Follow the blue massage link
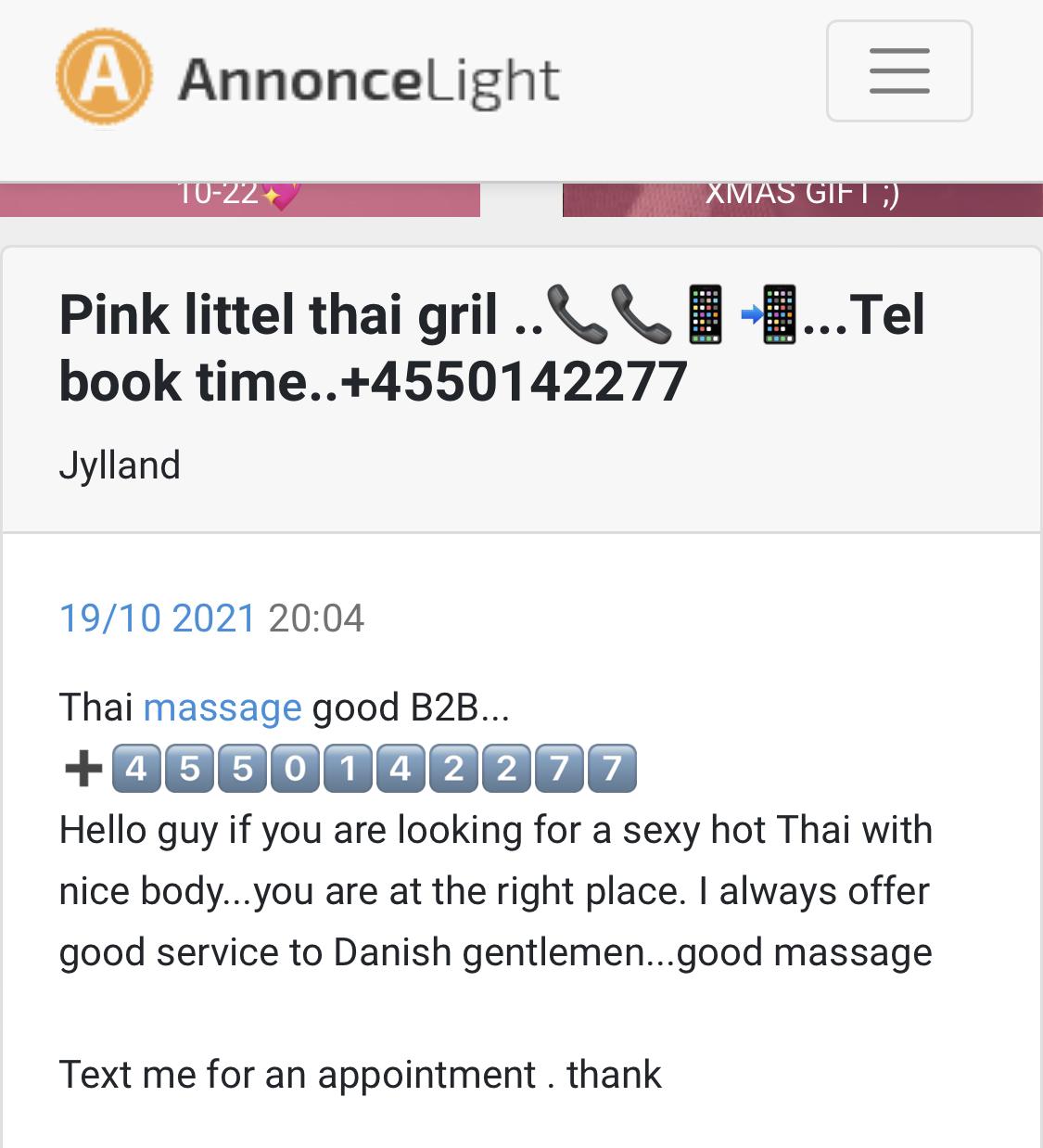This screenshot has height=1148, width=1043. pyautogui.click(x=223, y=708)
